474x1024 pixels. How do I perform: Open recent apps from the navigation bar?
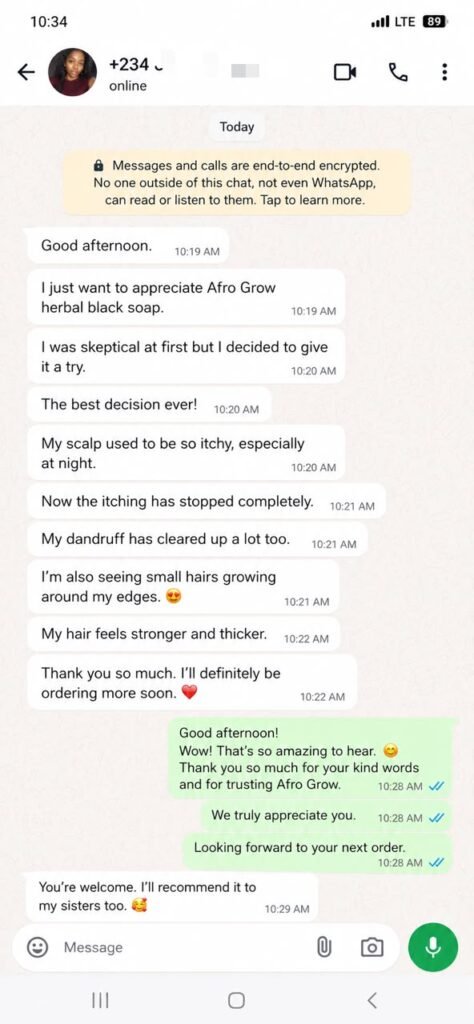tap(100, 1000)
